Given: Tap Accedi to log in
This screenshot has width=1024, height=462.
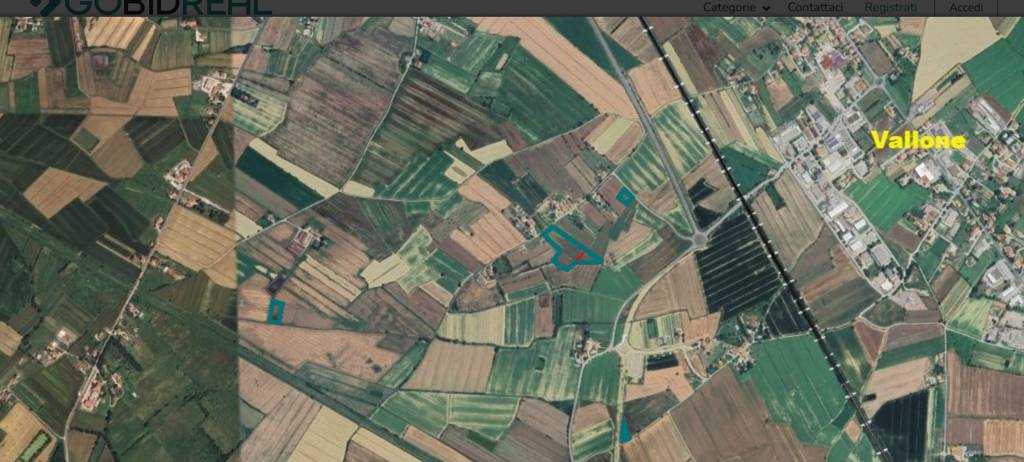Looking at the screenshot, I should tap(966, 7).
